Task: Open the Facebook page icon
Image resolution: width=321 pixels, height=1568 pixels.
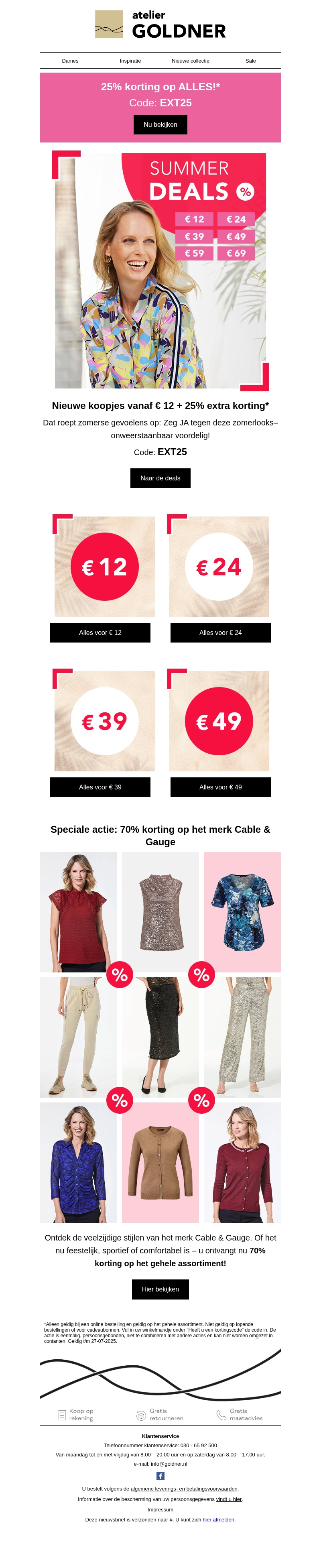Action: (160, 1476)
